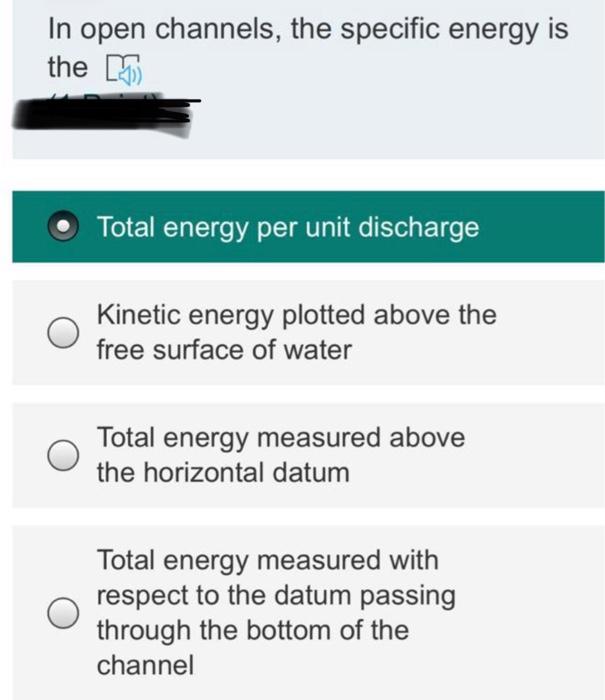Screen dimensions: 605x700
Task: Choose "Kinetic energy plotted above the free surface"
Action: tap(65, 333)
